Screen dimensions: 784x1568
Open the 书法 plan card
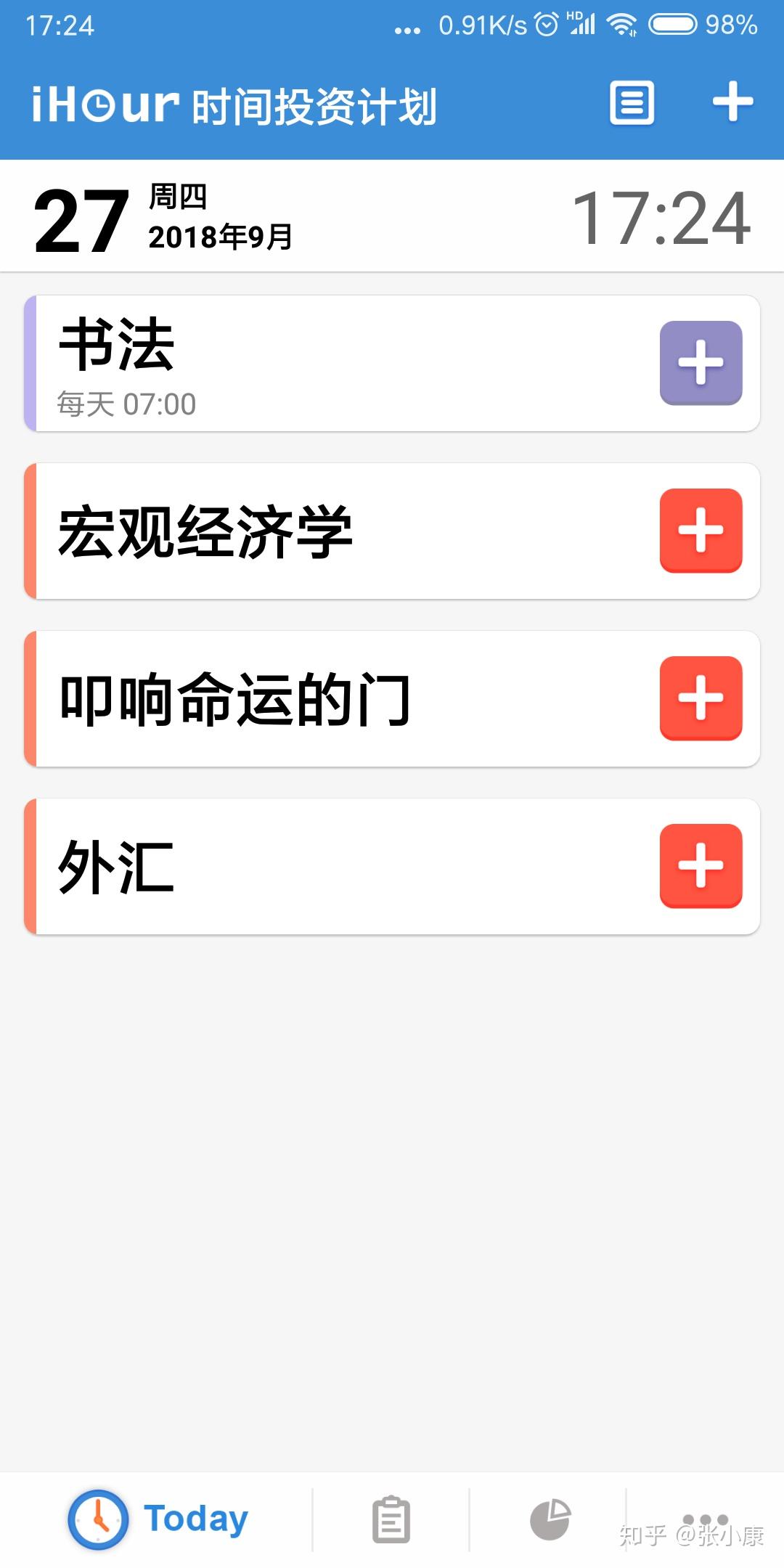point(327,363)
